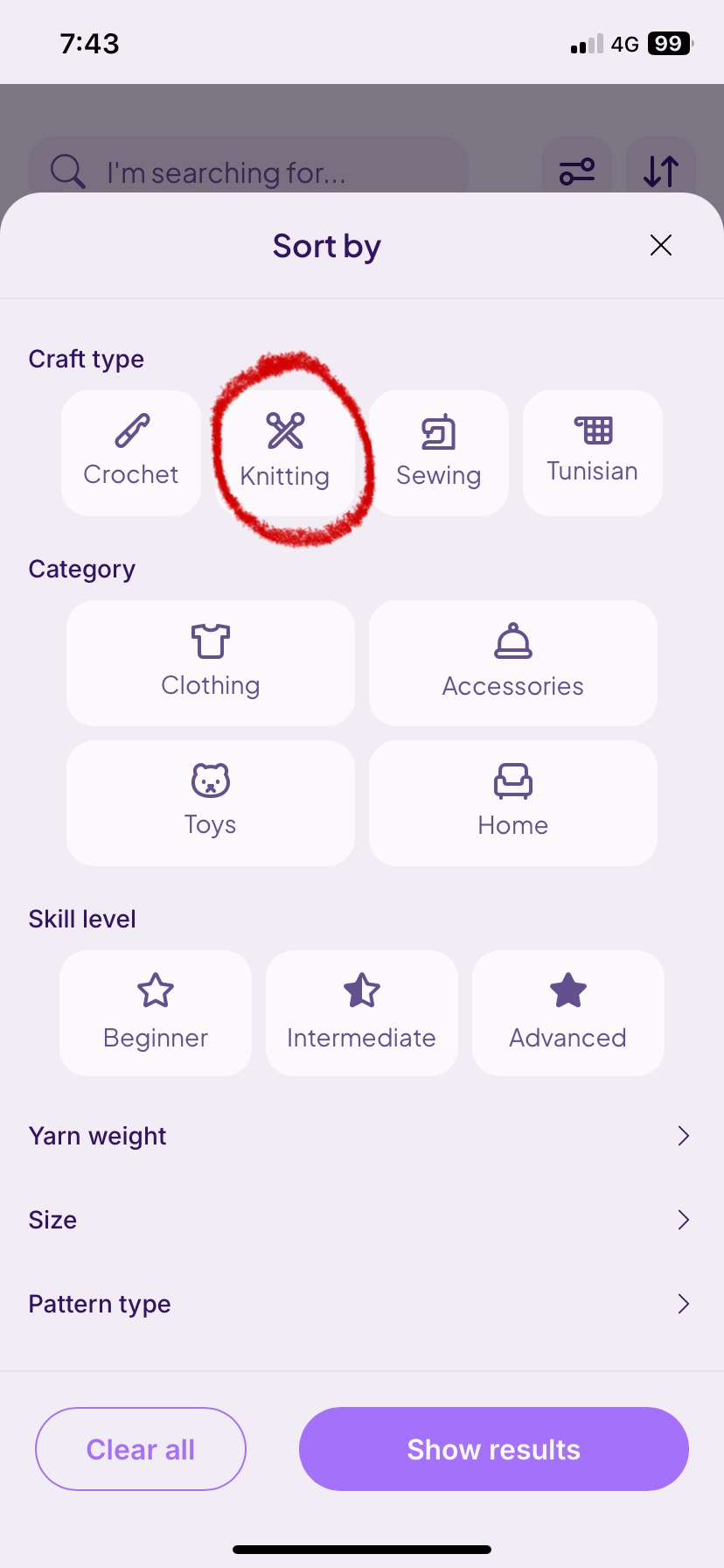This screenshot has width=724, height=1568.
Task: Show results with selected filters
Action: tap(493, 1449)
